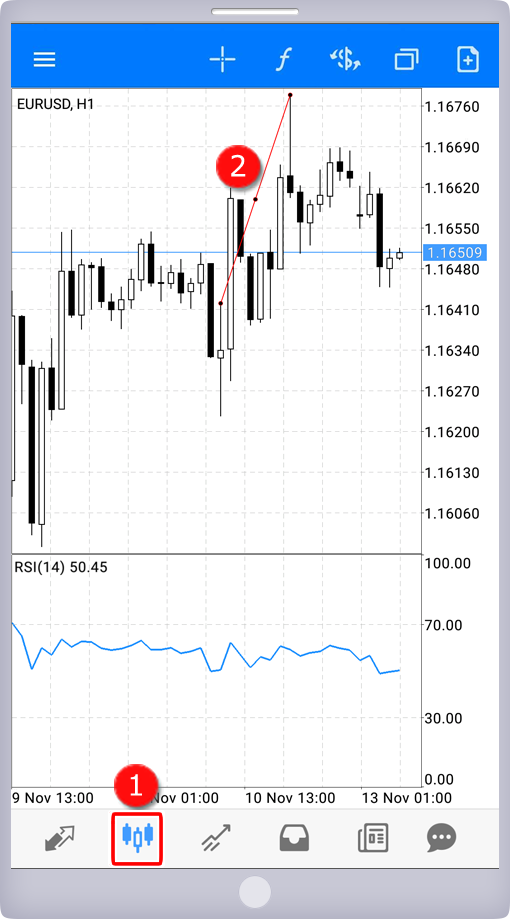
Task: Create a new order
Action: [468, 59]
